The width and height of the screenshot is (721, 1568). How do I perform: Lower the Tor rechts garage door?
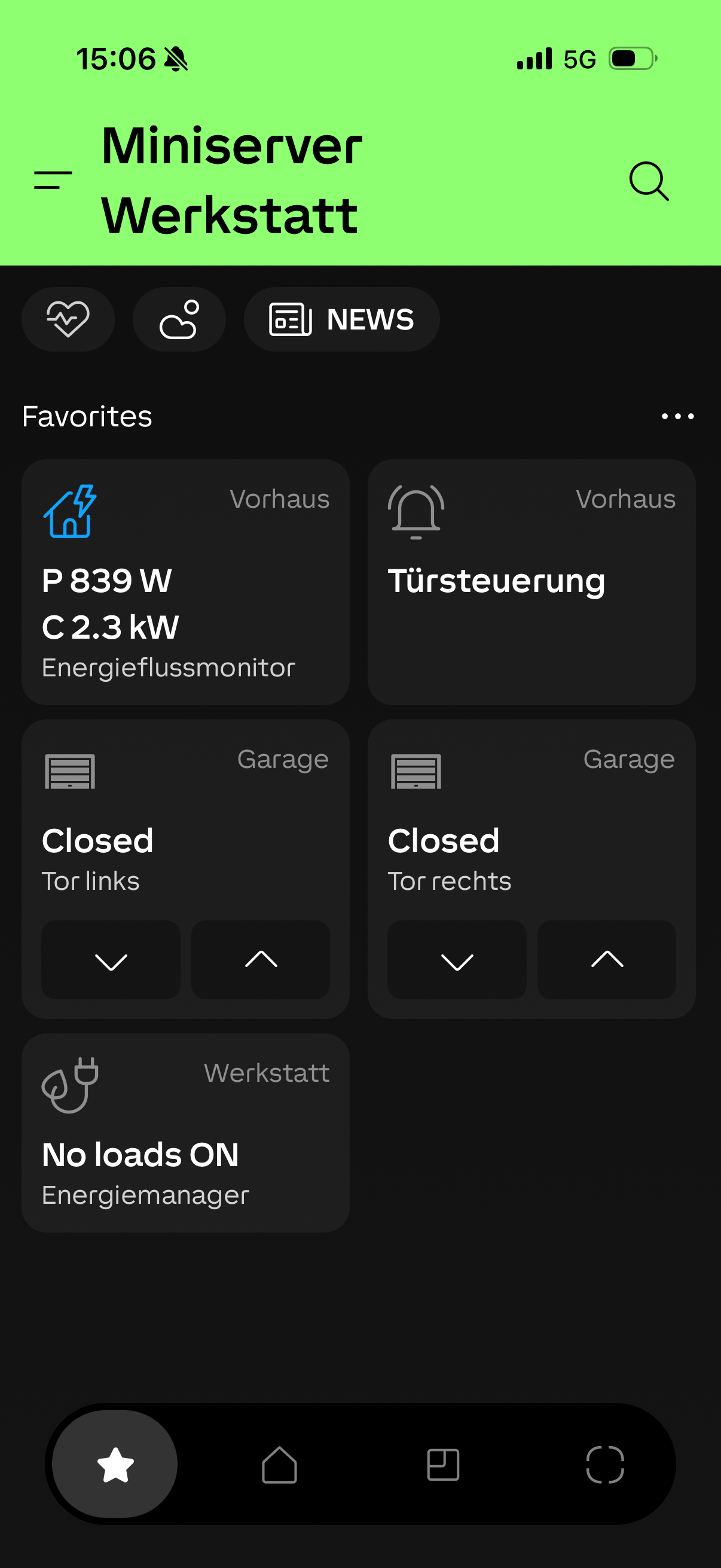[x=457, y=960]
